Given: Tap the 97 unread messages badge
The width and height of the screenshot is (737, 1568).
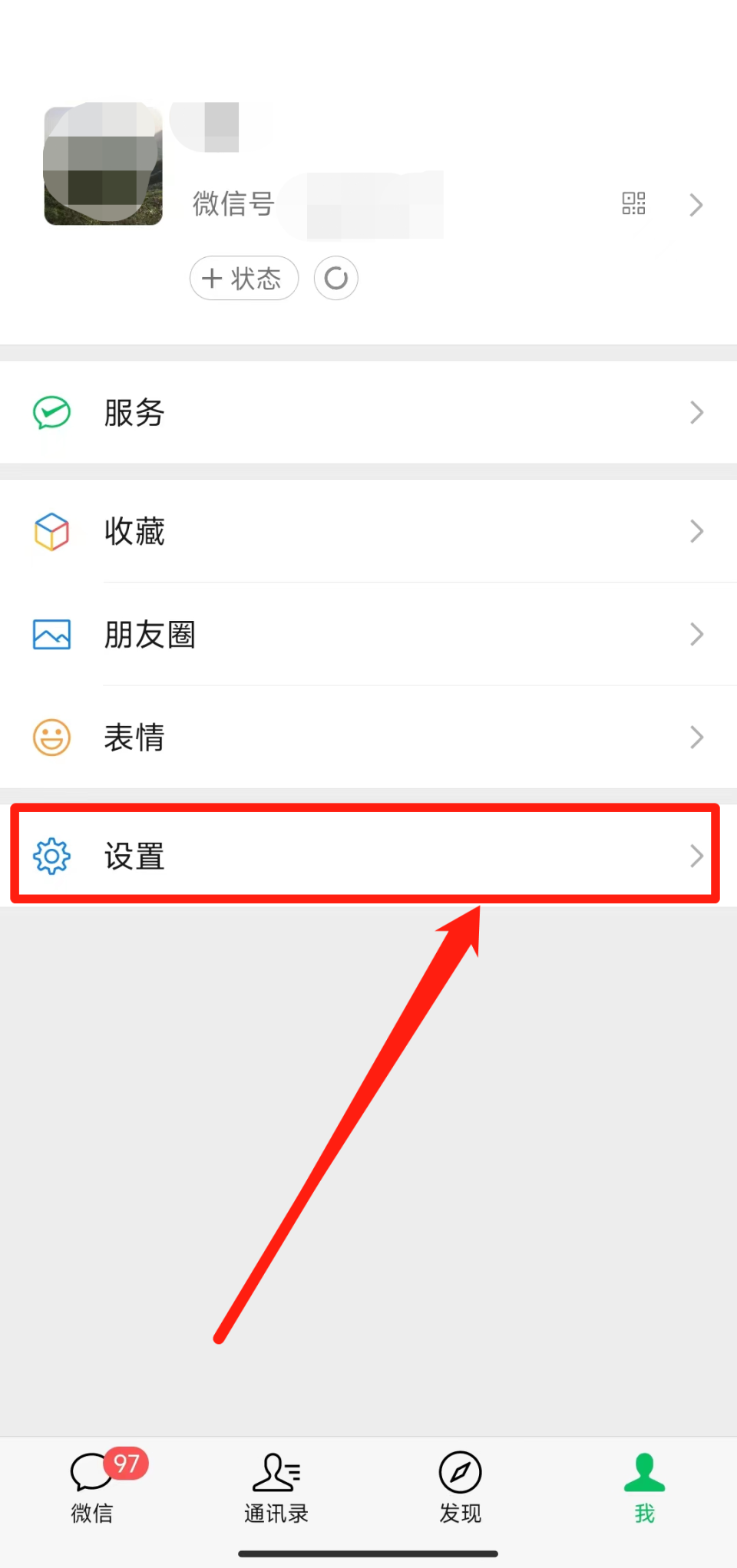Looking at the screenshot, I should [125, 1464].
